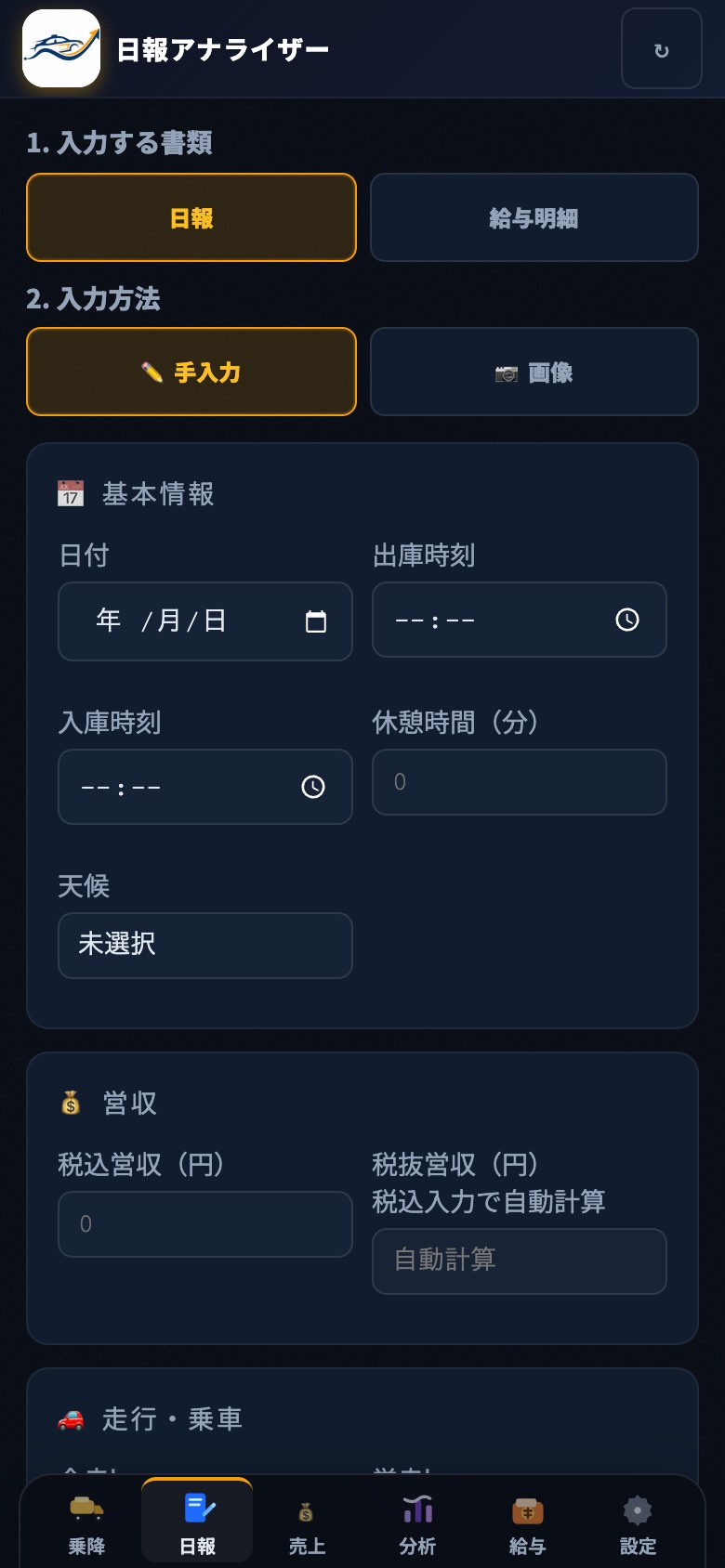Open the 天候 dropdown showing 未選択
The width and height of the screenshot is (725, 1568).
click(205, 946)
